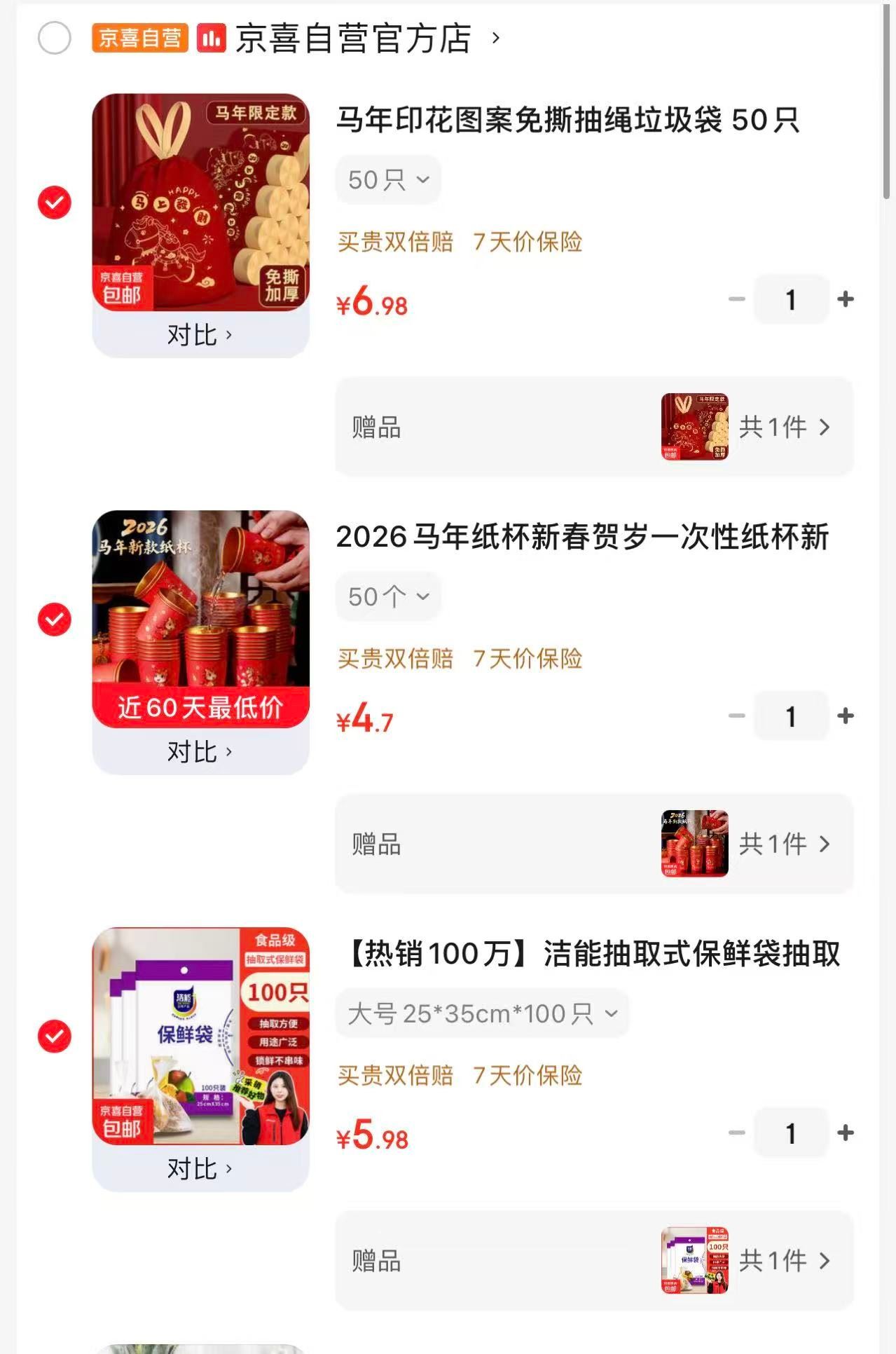Open the 洁能保鲜袋 product image
This screenshot has height=1354, width=896.
201,1036
